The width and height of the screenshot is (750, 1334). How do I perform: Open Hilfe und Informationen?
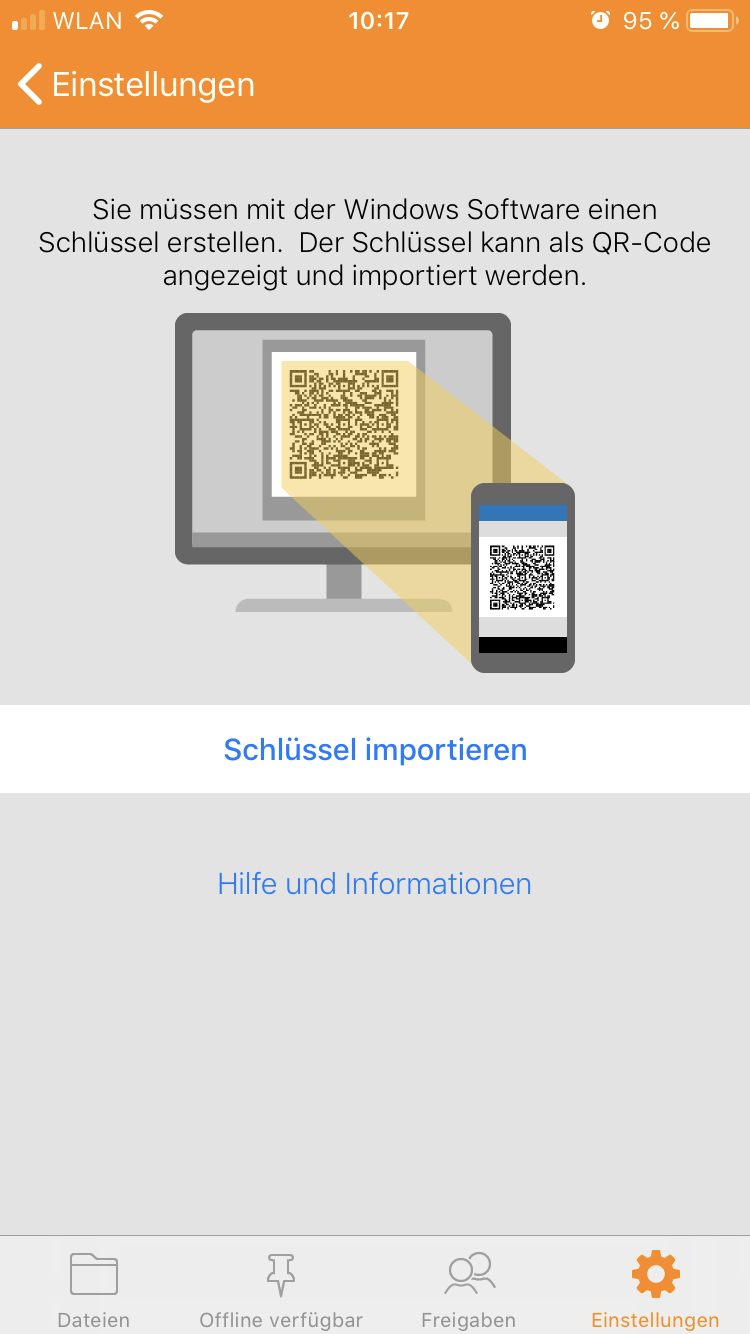point(375,884)
